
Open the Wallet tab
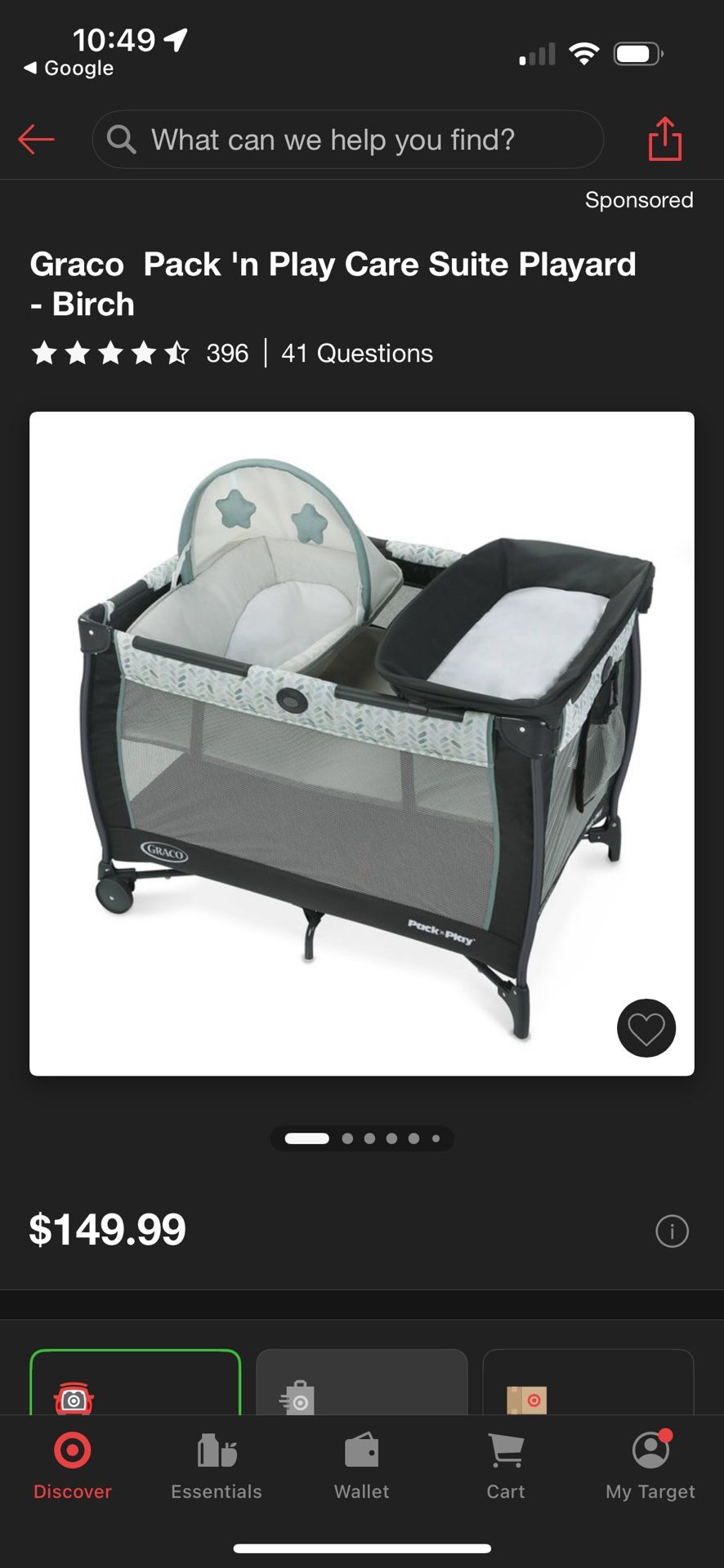pyautogui.click(x=362, y=1467)
